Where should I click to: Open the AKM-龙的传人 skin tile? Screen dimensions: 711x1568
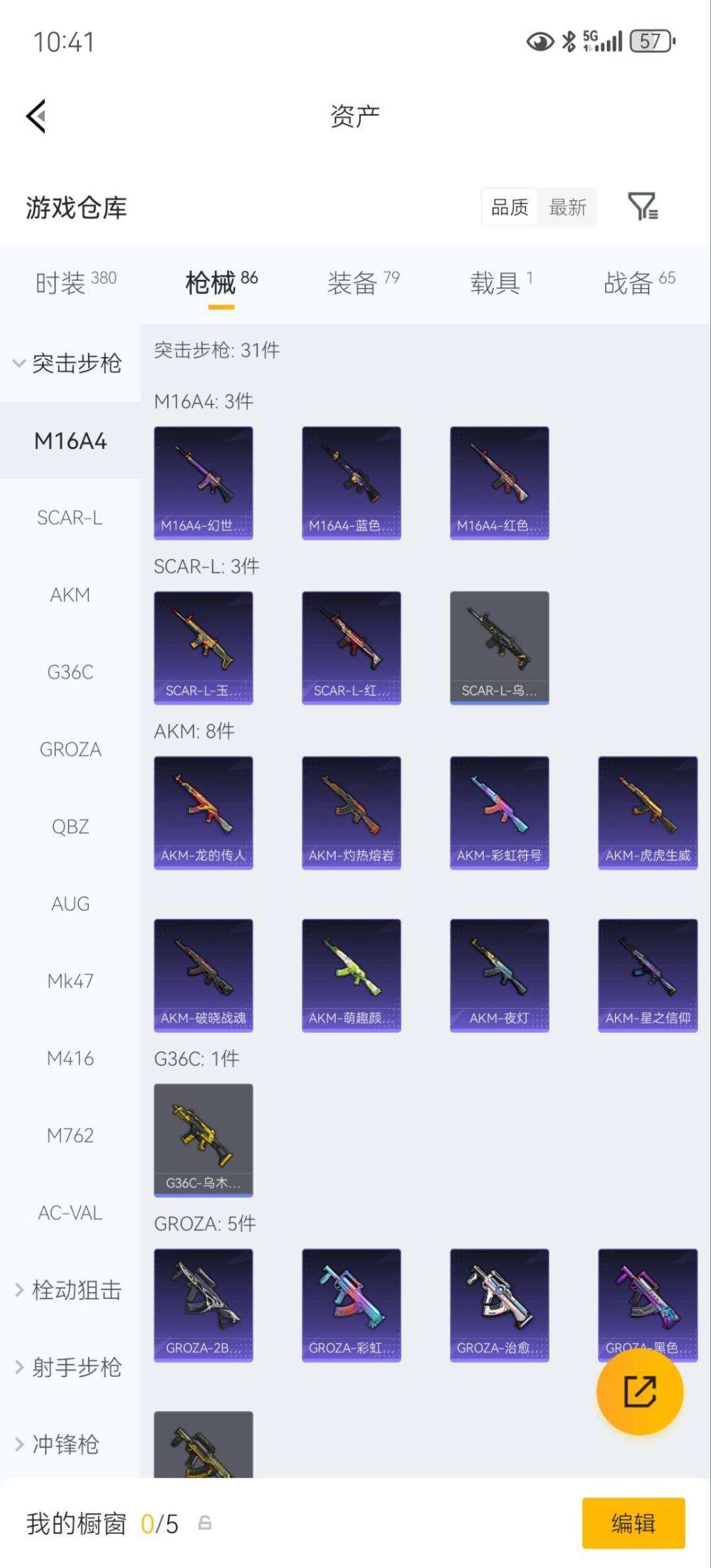pyautogui.click(x=203, y=813)
